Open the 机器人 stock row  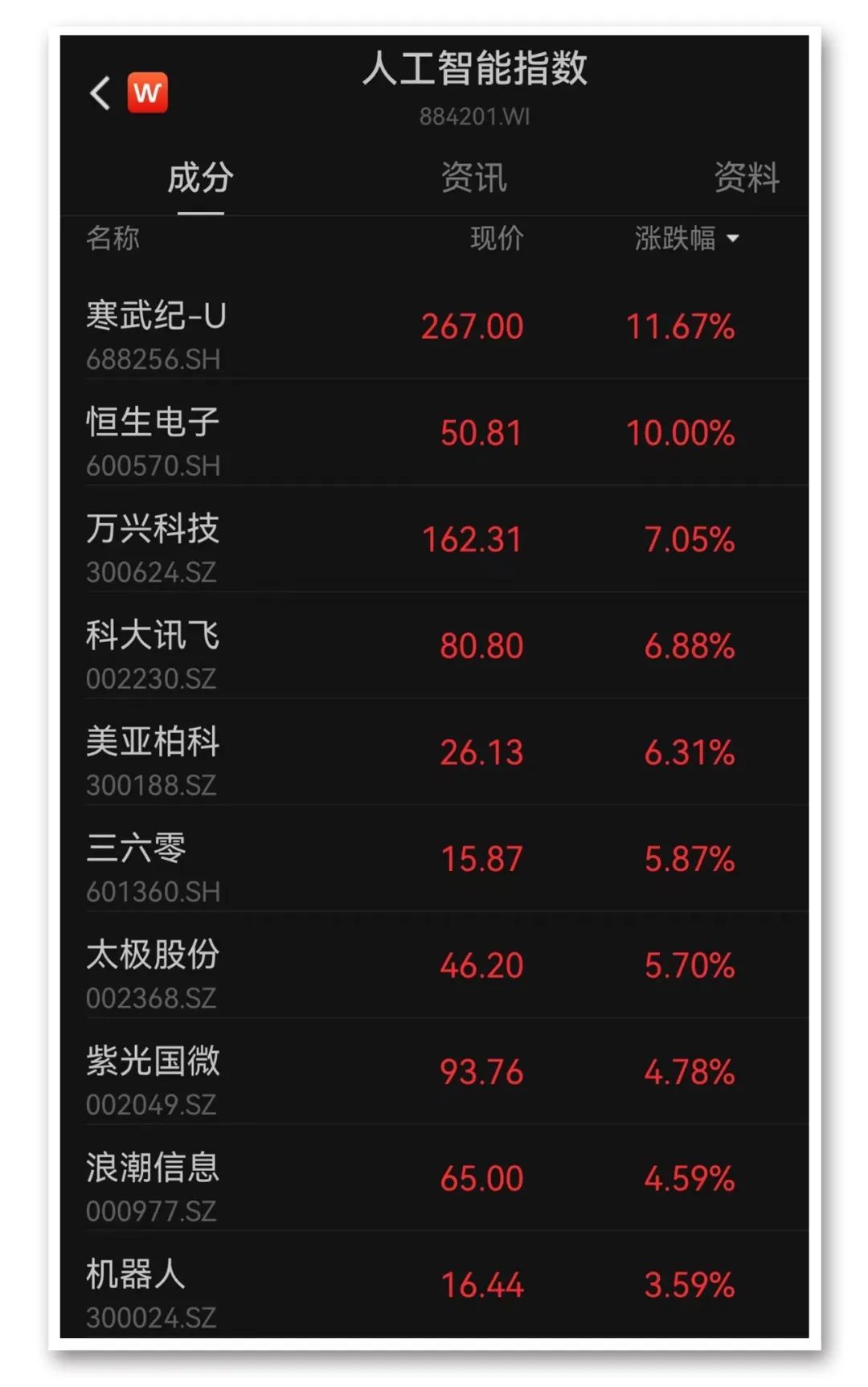click(434, 1286)
